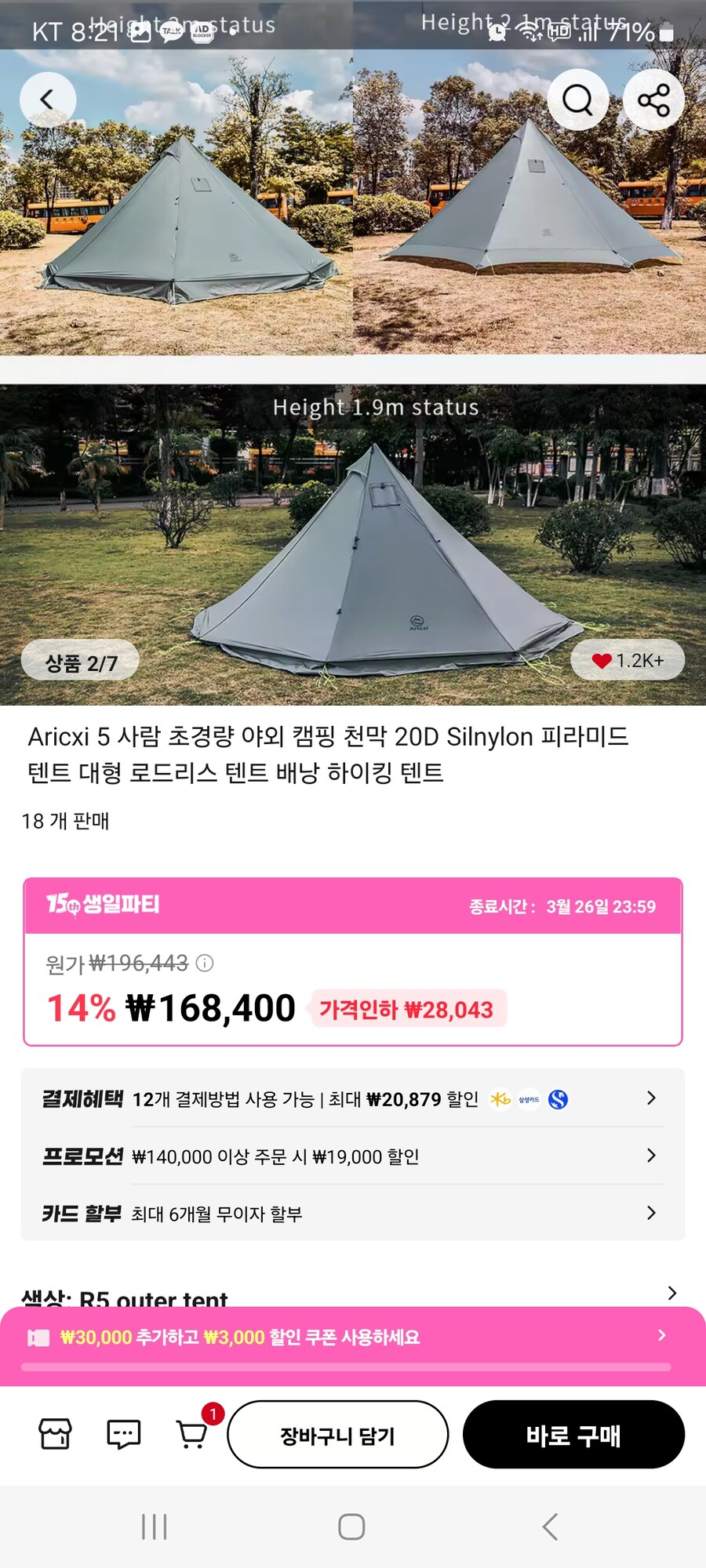Tap the Samsung Card payment badge
This screenshot has height=1568, width=706.
[529, 1099]
